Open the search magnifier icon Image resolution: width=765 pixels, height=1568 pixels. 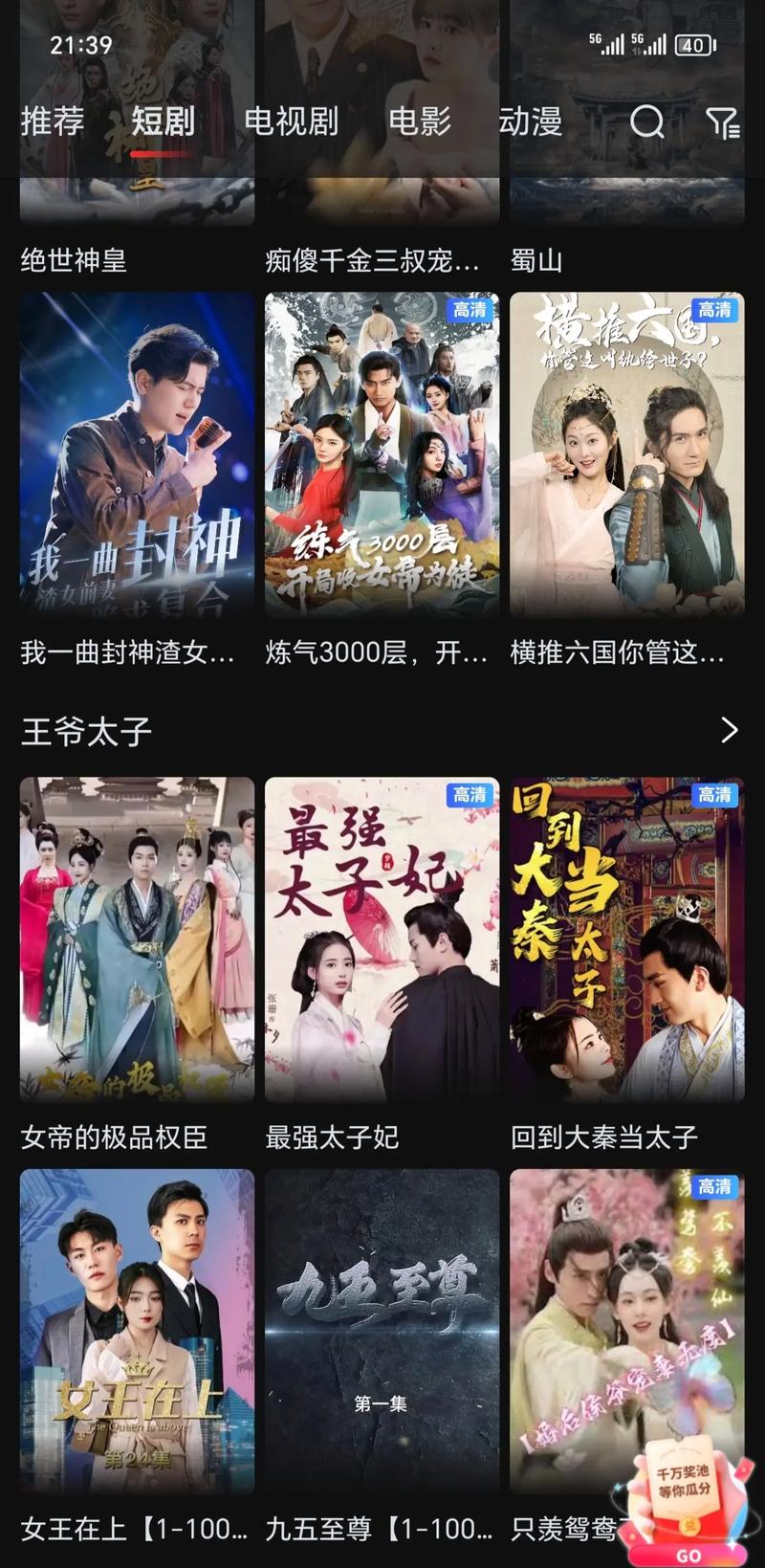[648, 122]
